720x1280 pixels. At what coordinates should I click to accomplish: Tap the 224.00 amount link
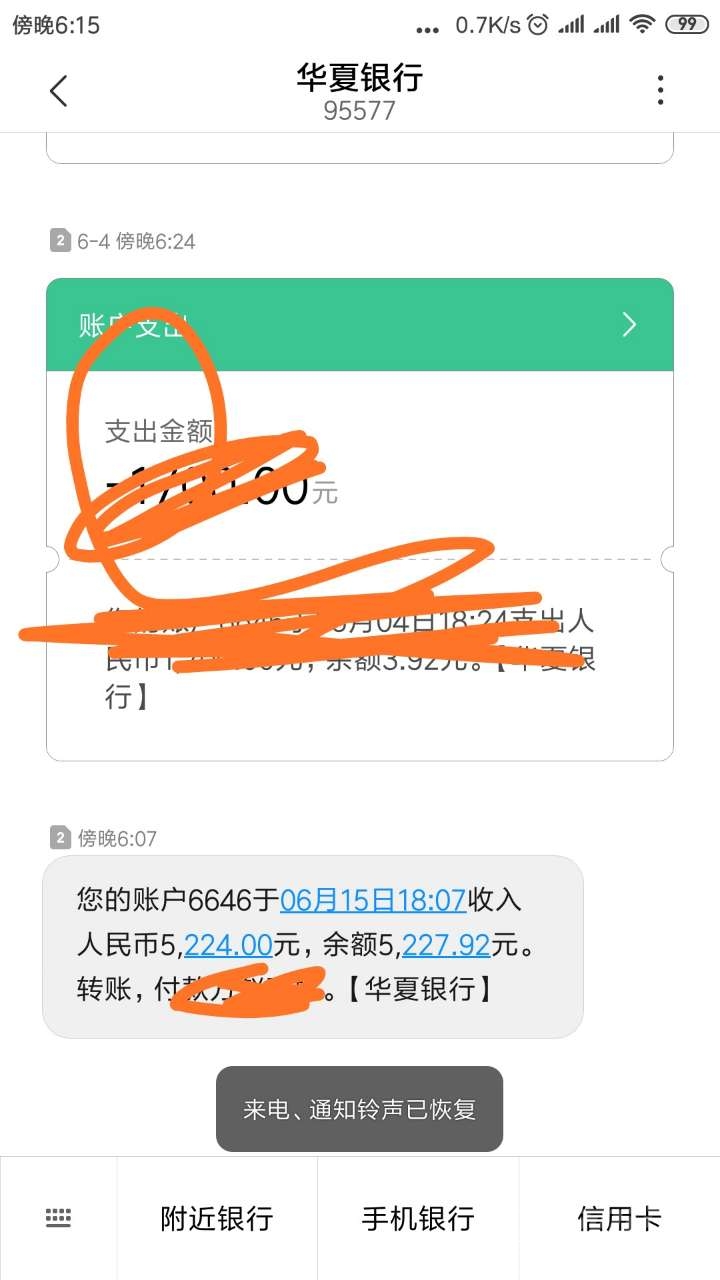(229, 945)
